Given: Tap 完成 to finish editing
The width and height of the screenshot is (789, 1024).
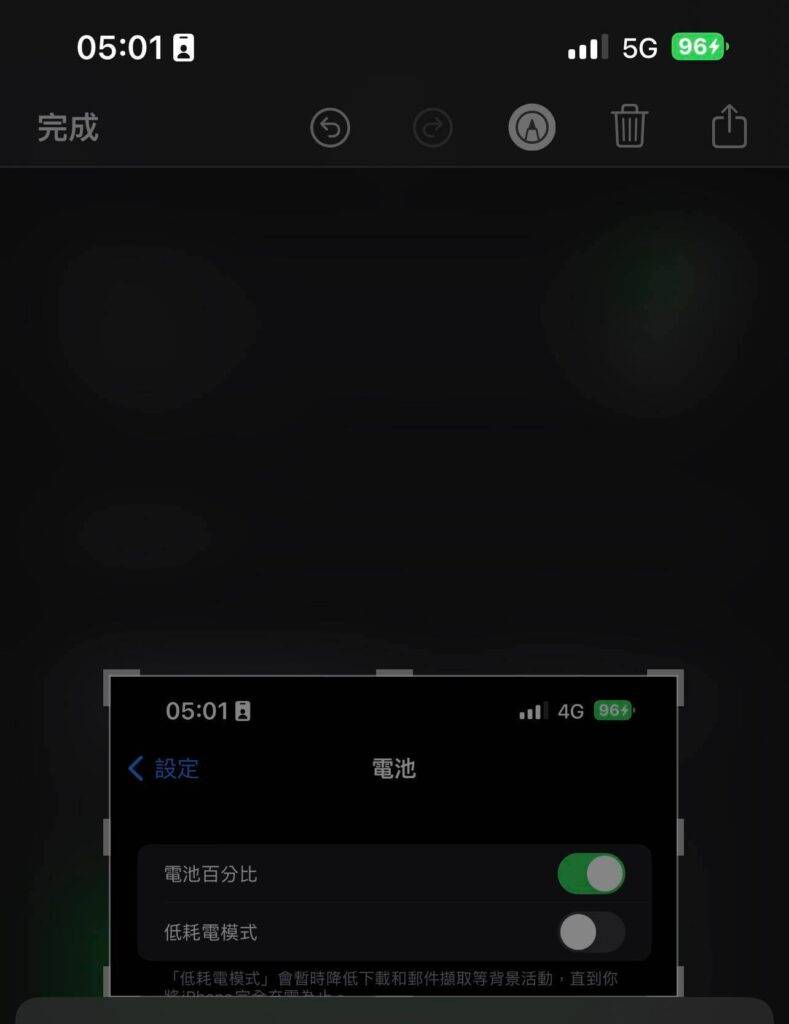Looking at the screenshot, I should click(68, 128).
